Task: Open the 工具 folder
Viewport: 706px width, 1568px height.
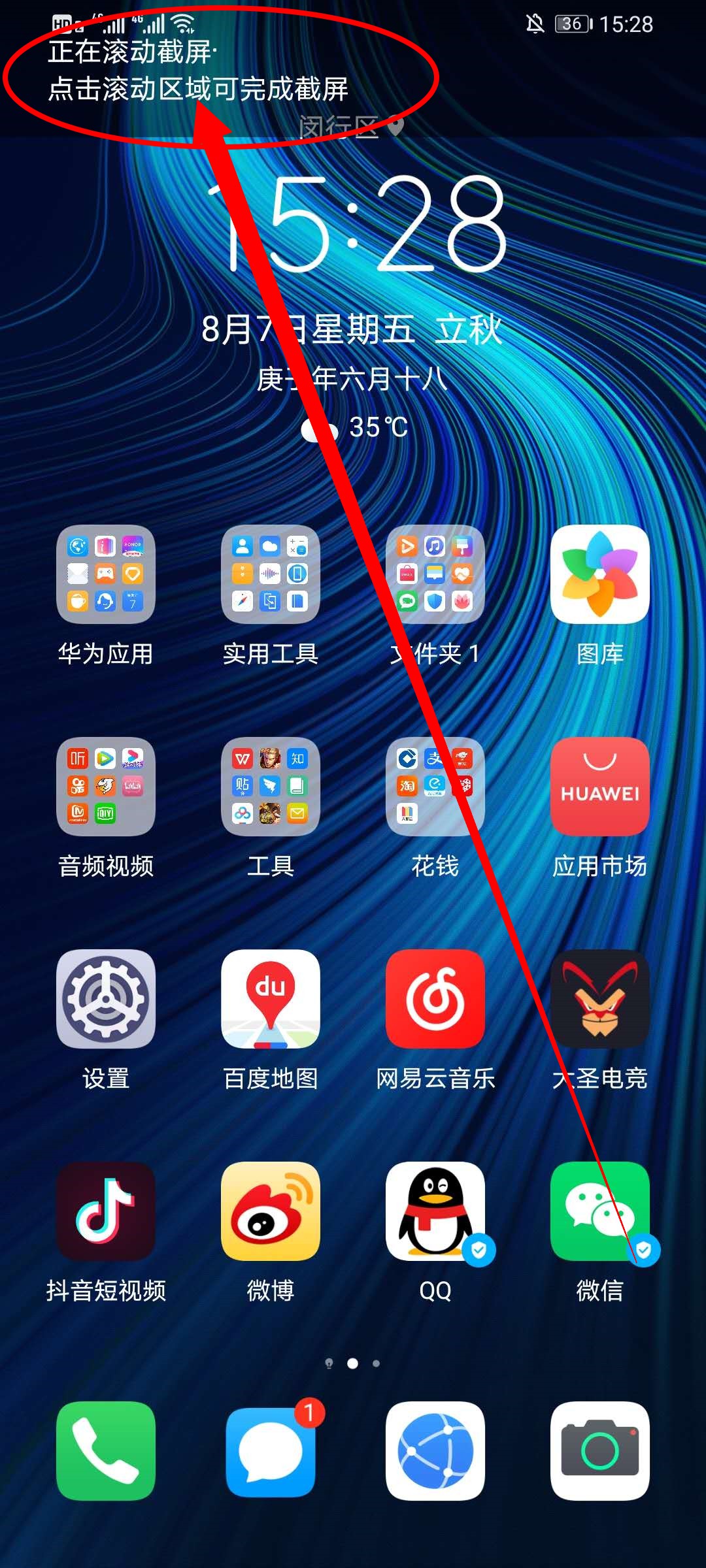Action: [271, 787]
